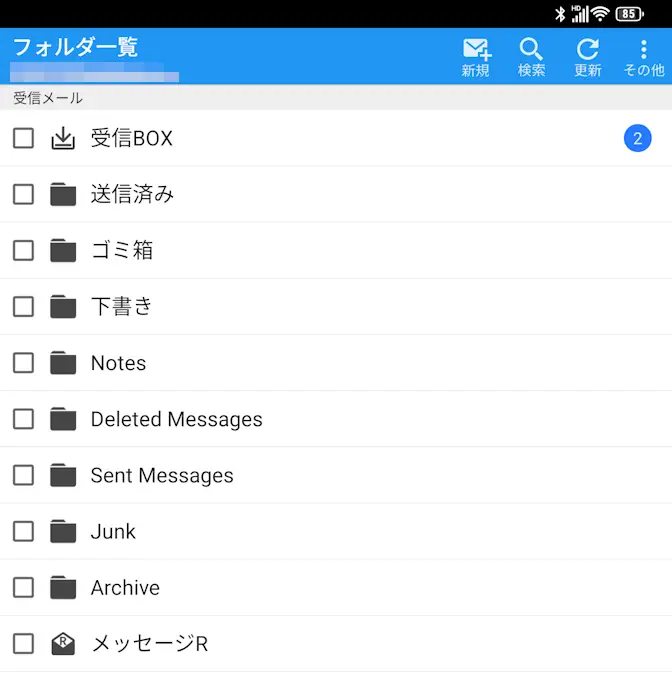
Task: Open the その他 overflow menu
Action: click(x=643, y=57)
